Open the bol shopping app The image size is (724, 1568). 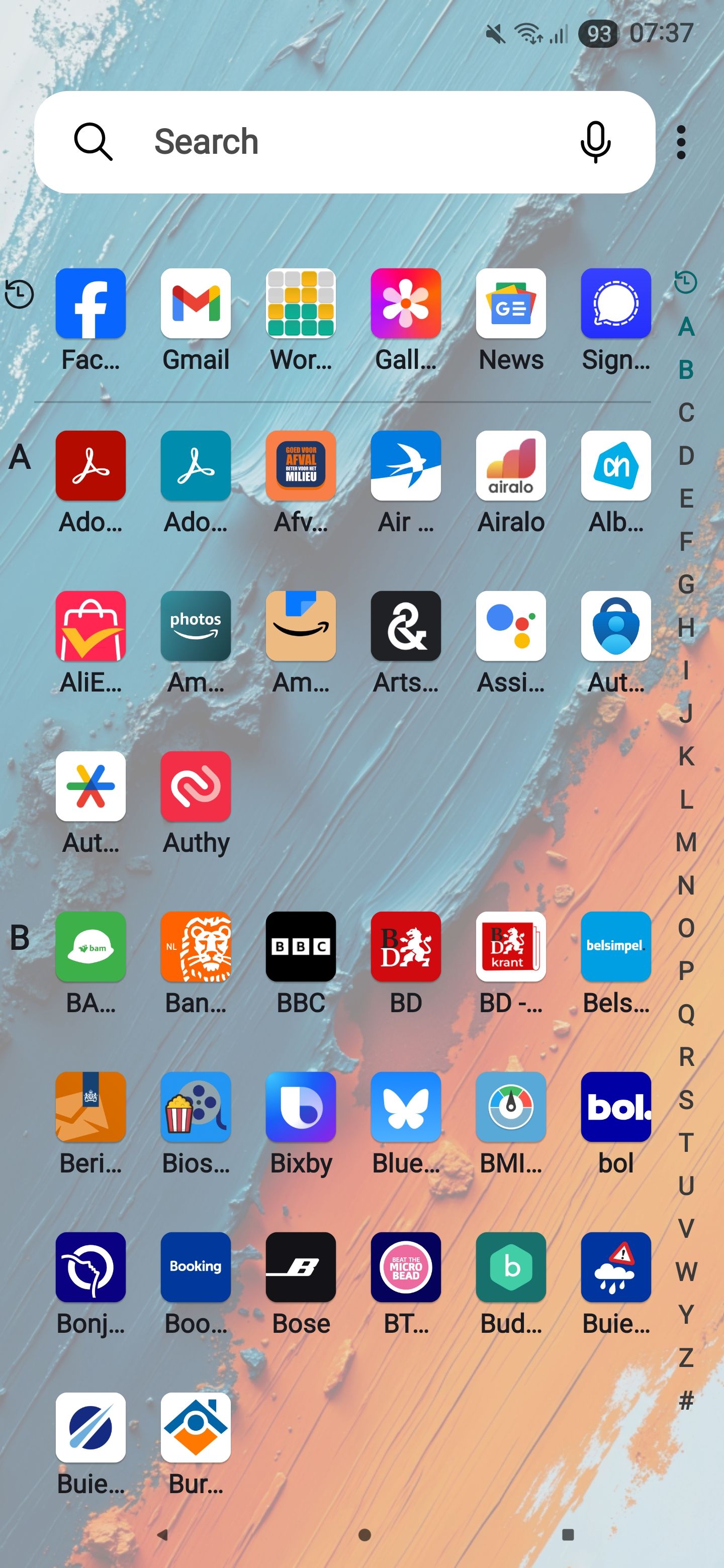[x=615, y=1108]
